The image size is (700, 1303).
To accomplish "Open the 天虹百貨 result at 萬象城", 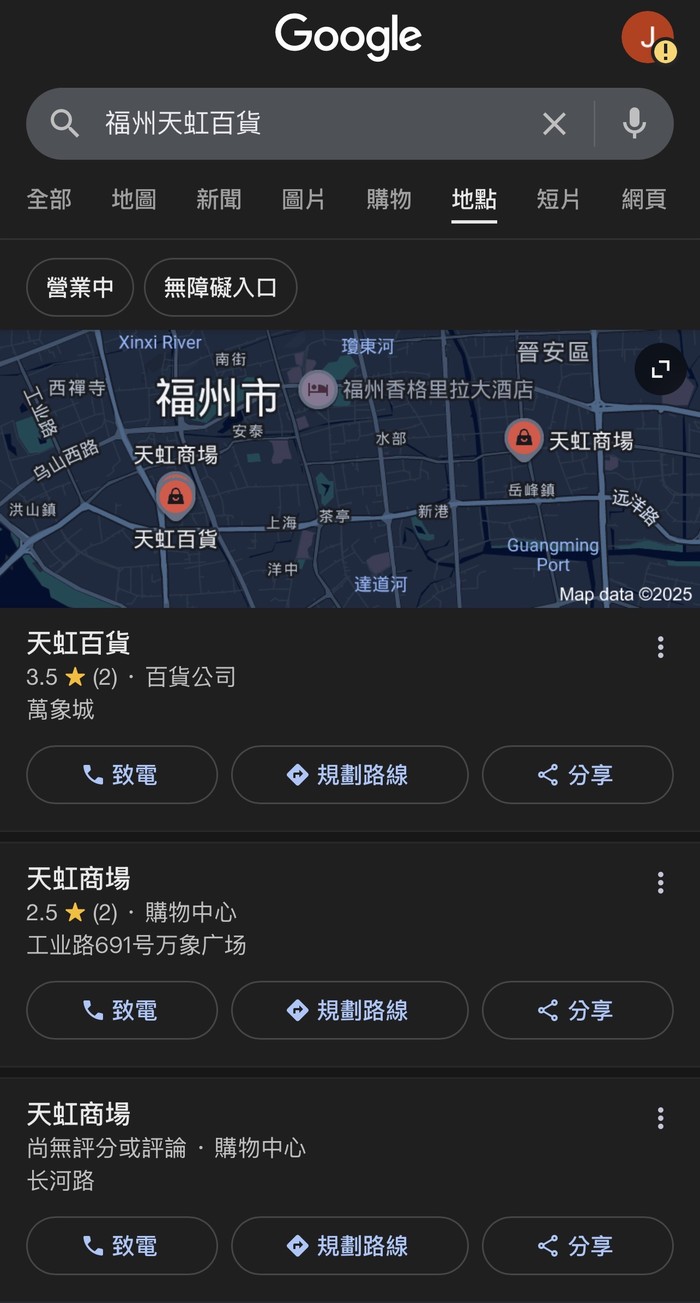I will pyautogui.click(x=78, y=643).
